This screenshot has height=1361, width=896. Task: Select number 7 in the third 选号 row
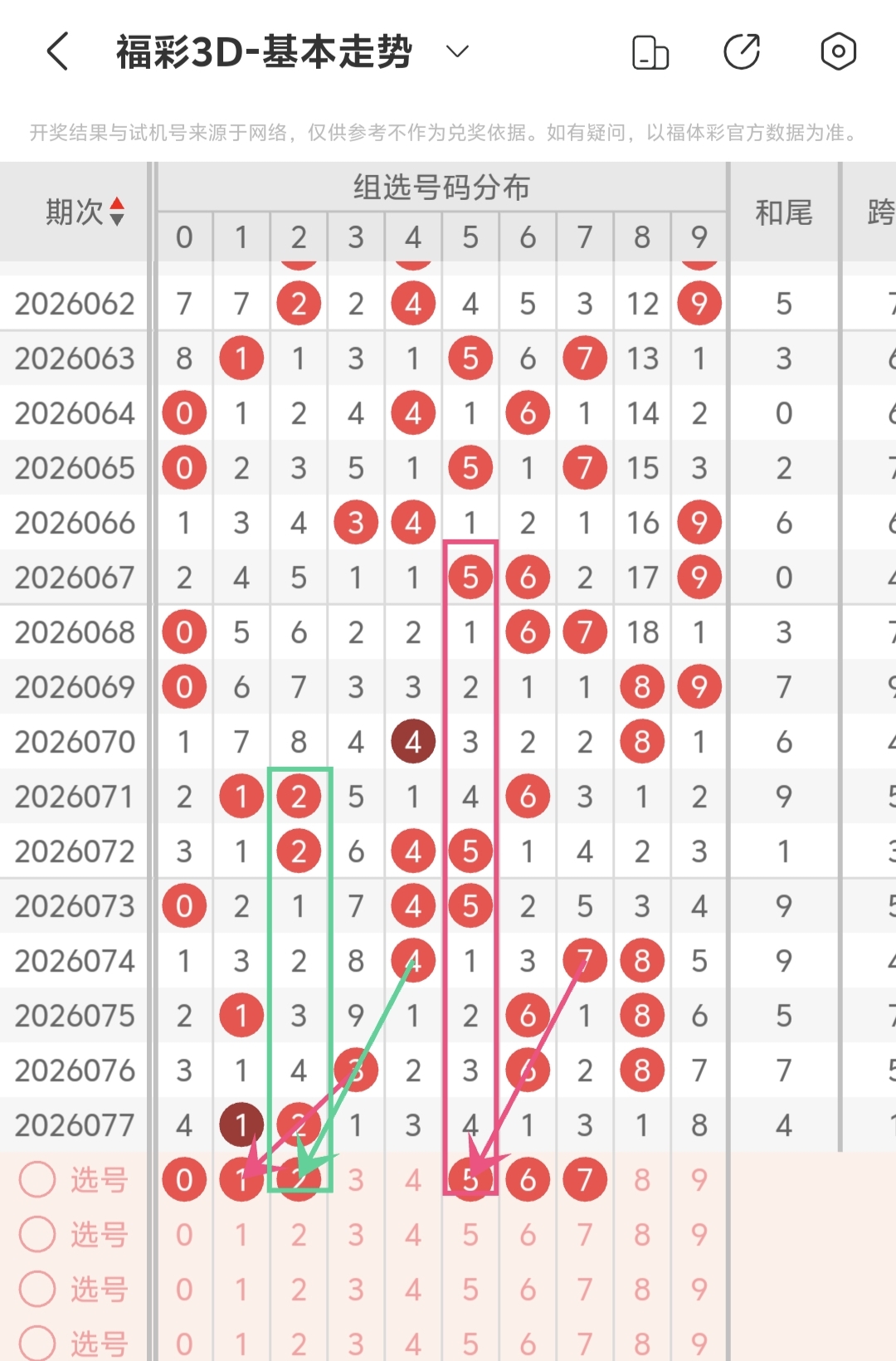pyautogui.click(x=585, y=1290)
